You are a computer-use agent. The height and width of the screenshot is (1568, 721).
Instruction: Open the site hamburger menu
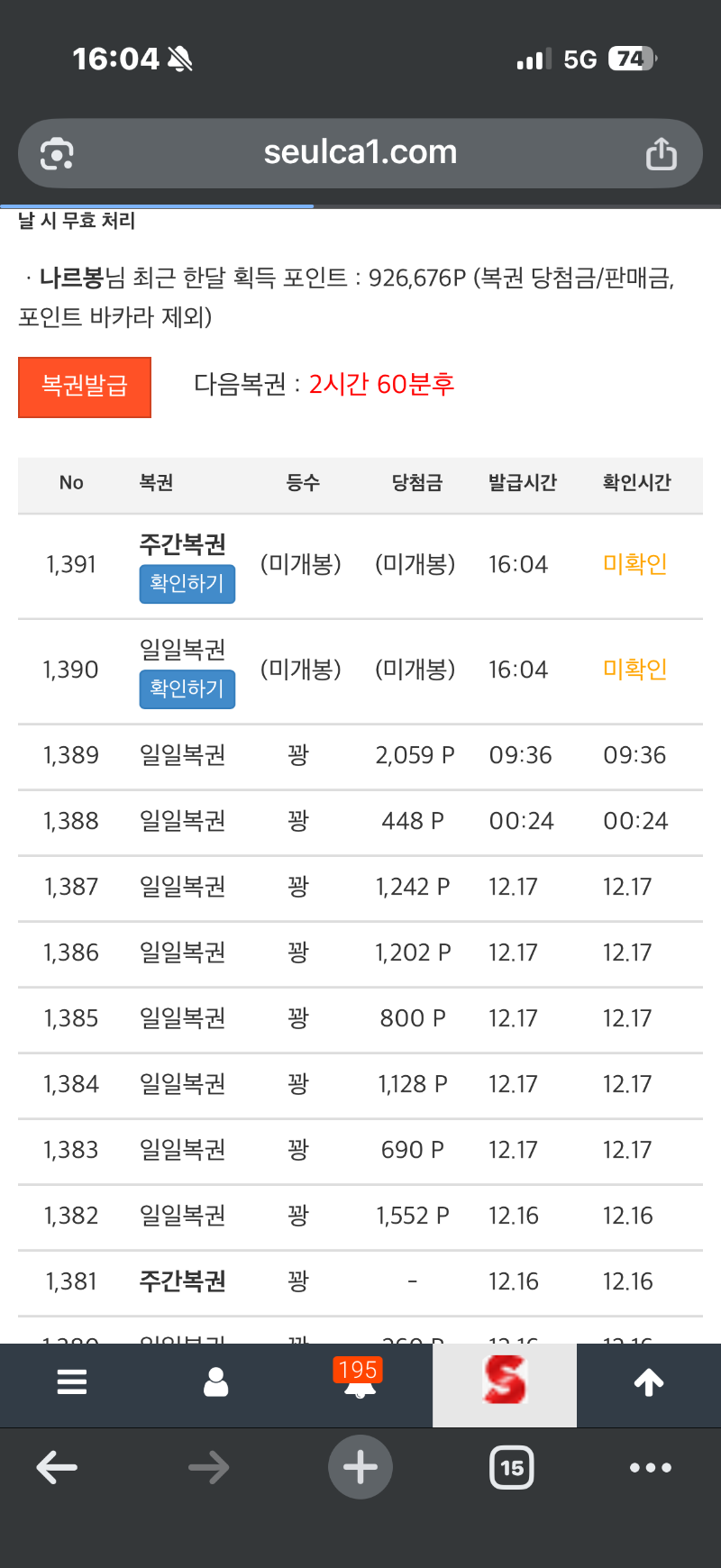pos(72,1381)
